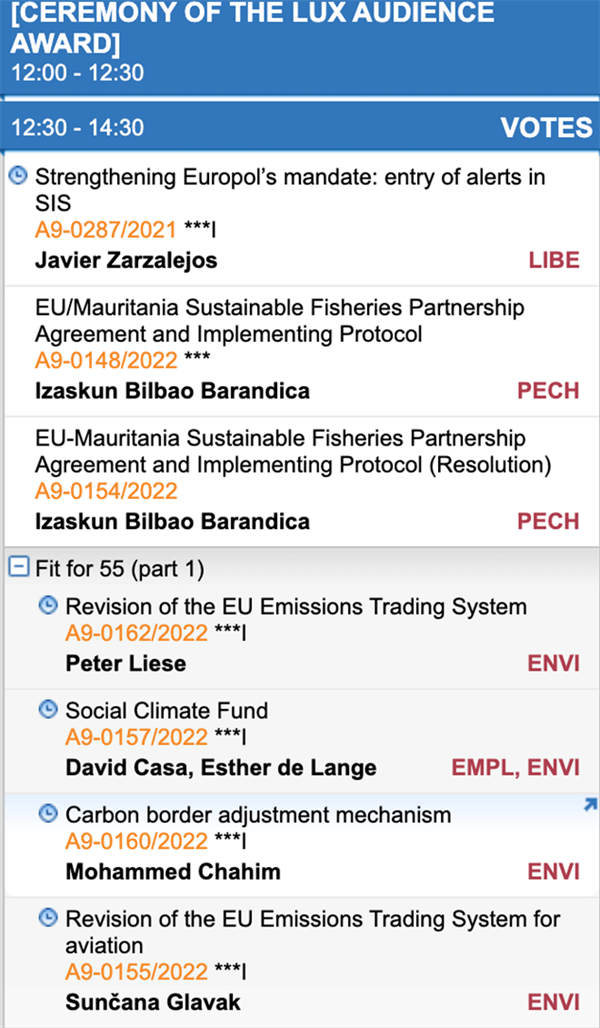Open report link A9-0160/2022

[136, 841]
